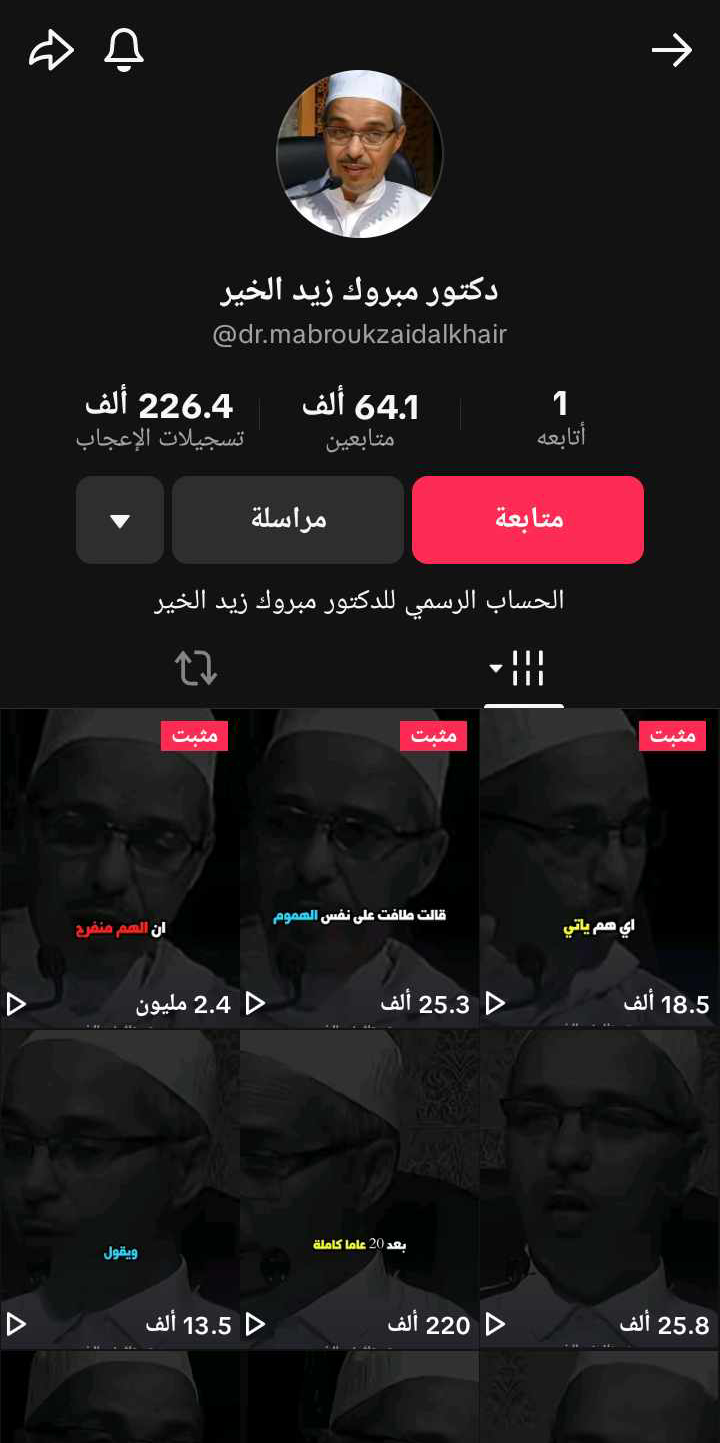The image size is (720, 1443).
Task: Go back using the arrow
Action: pos(672,50)
